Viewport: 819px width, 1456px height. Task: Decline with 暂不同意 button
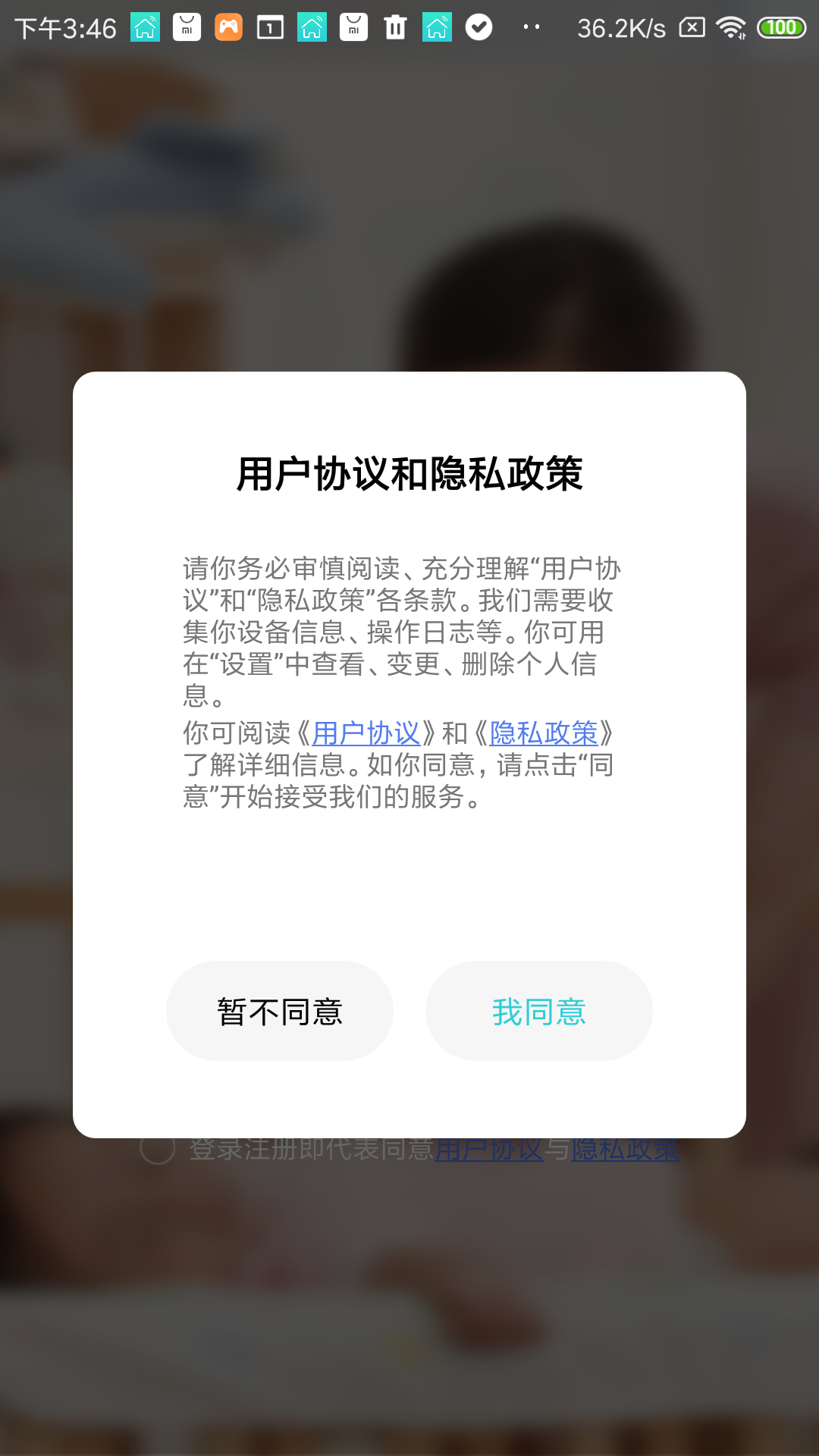pyautogui.click(x=280, y=1011)
